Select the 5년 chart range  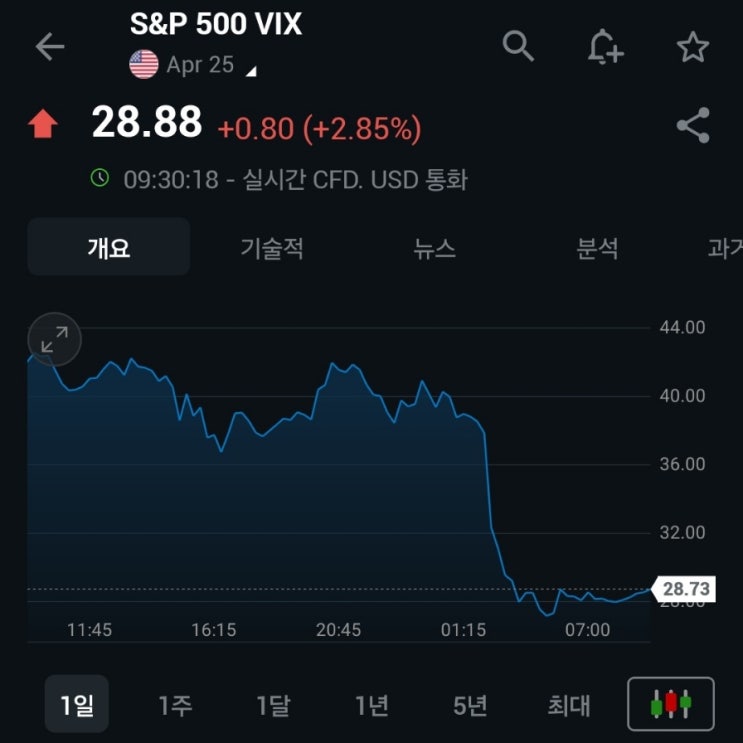pyautogui.click(x=470, y=705)
